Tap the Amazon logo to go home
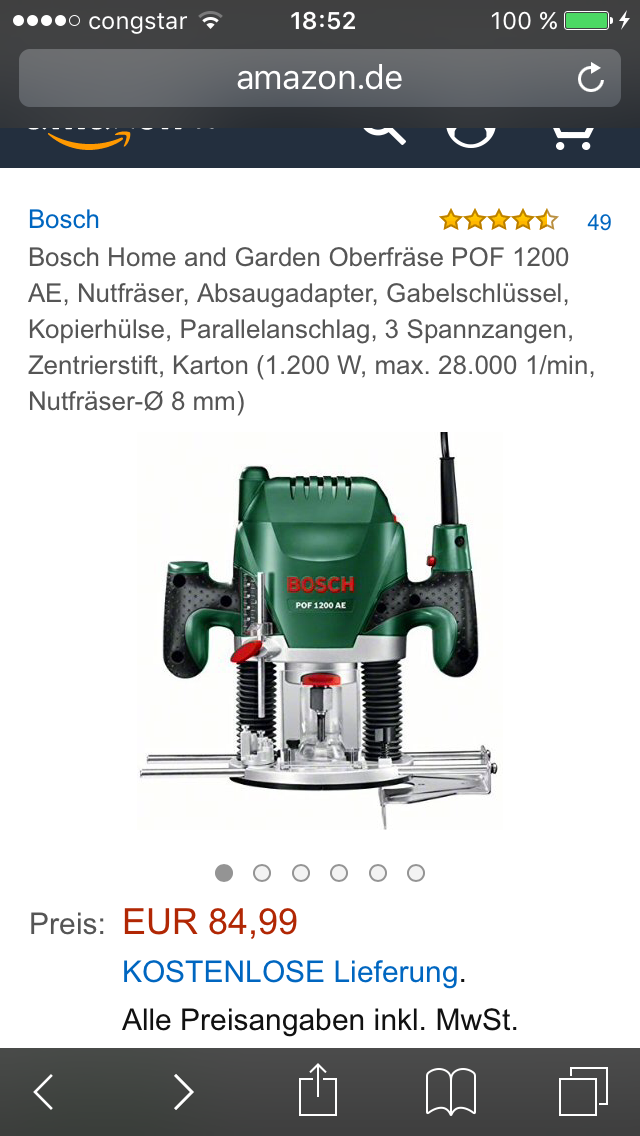The height and width of the screenshot is (1136, 640). coord(80,138)
